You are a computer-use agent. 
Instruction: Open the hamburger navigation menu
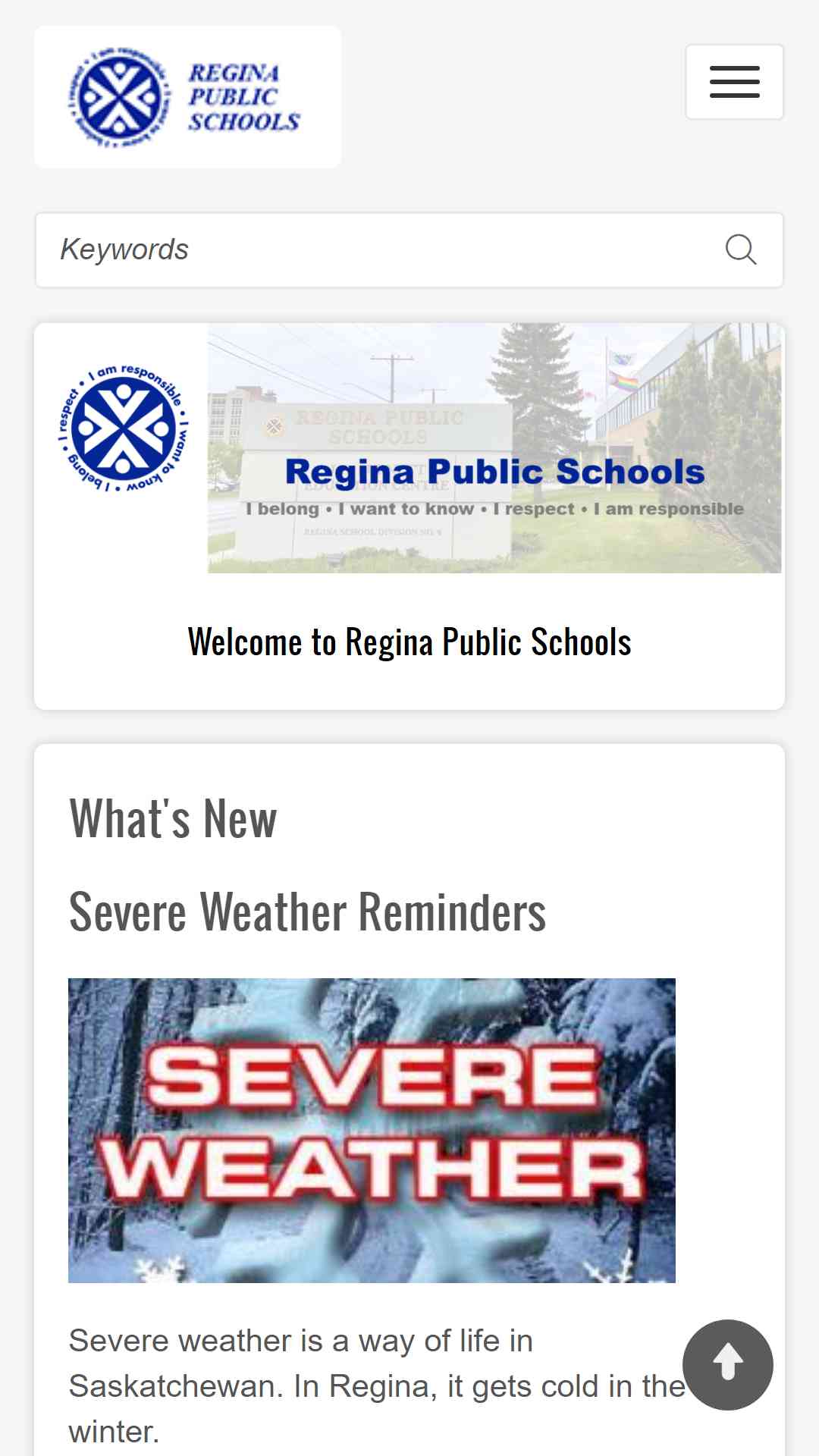(x=734, y=82)
